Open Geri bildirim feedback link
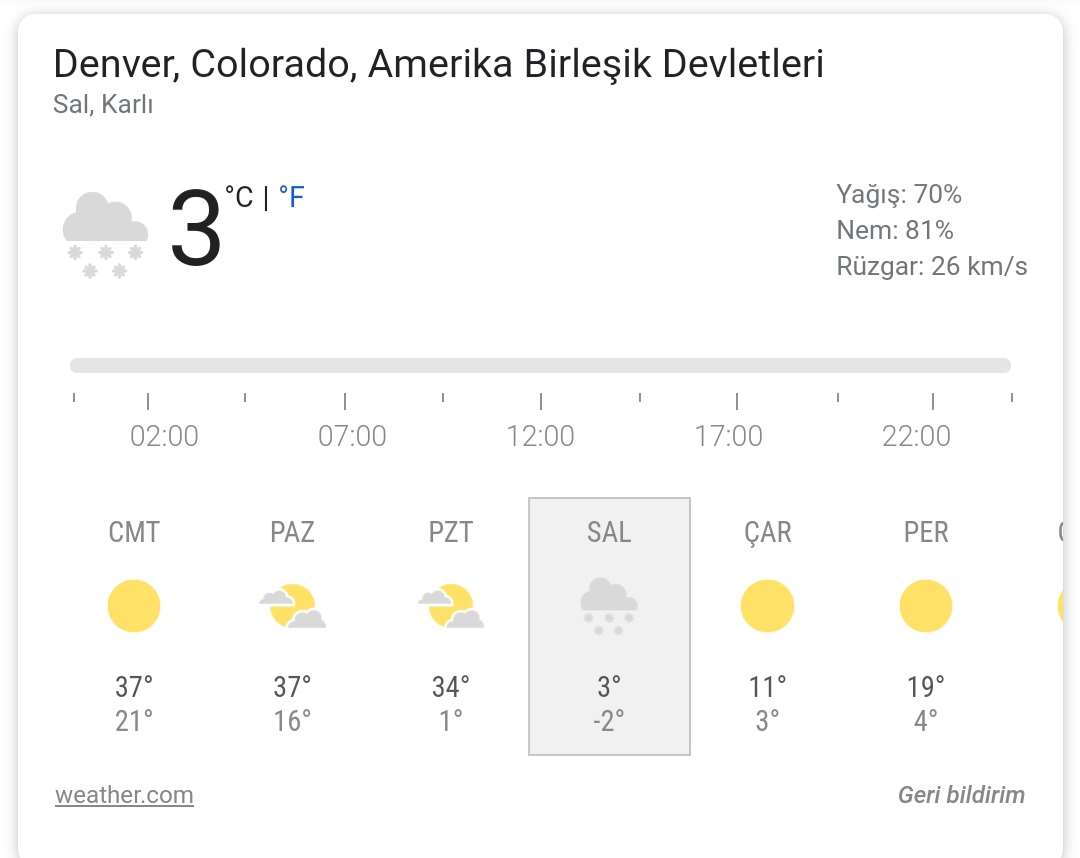This screenshot has height=858, width=1080. coord(961,795)
